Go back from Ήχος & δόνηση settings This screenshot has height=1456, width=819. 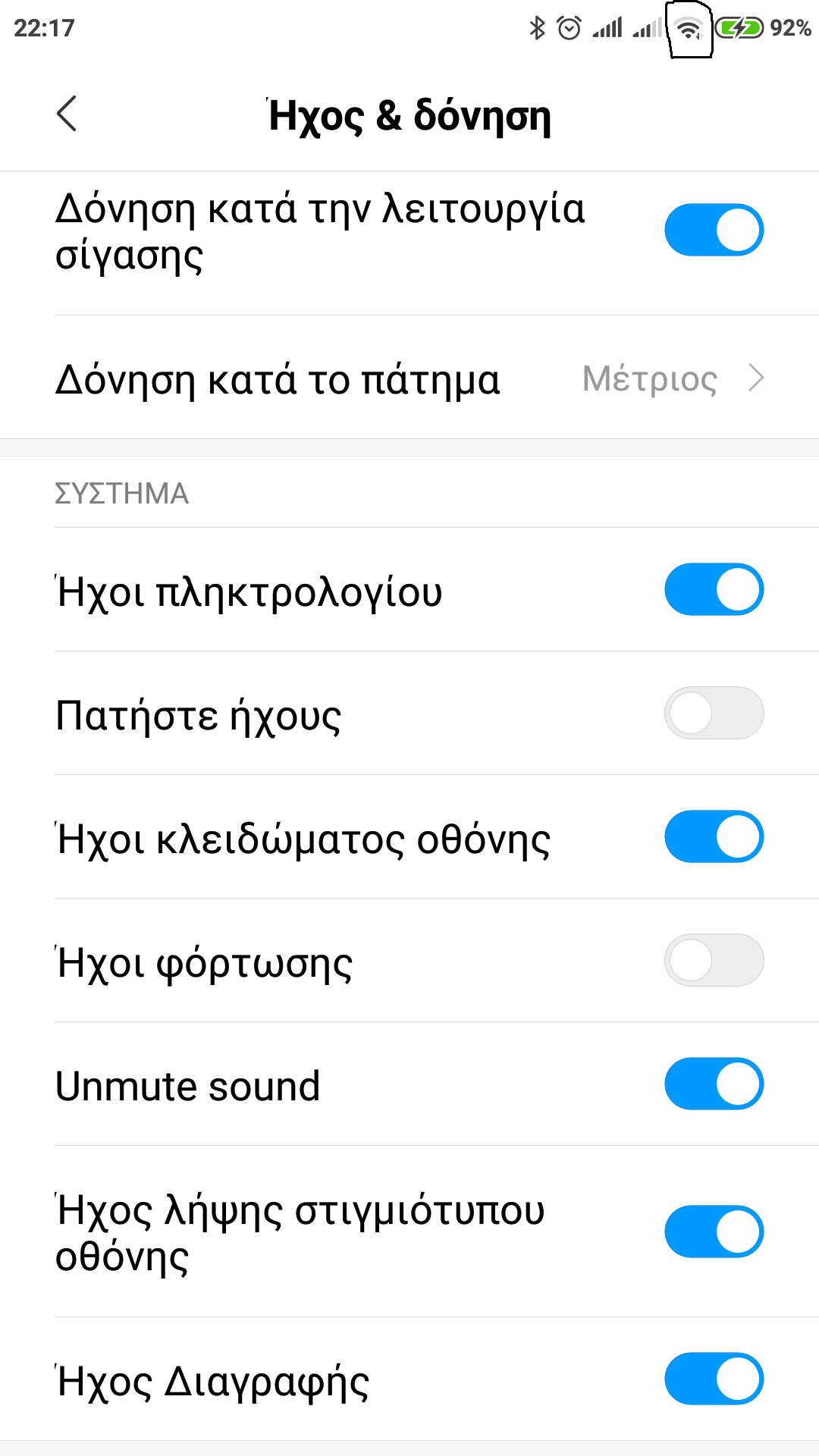coord(67,114)
